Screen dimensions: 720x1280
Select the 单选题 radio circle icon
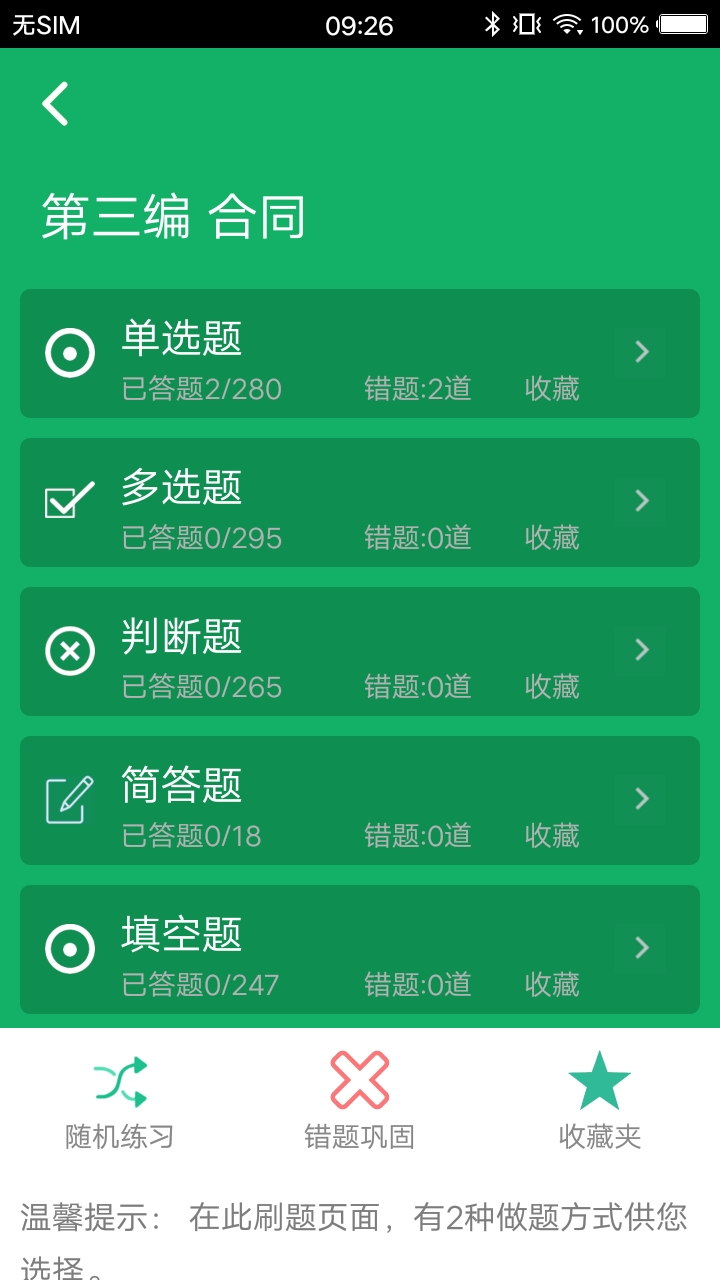tap(69, 352)
